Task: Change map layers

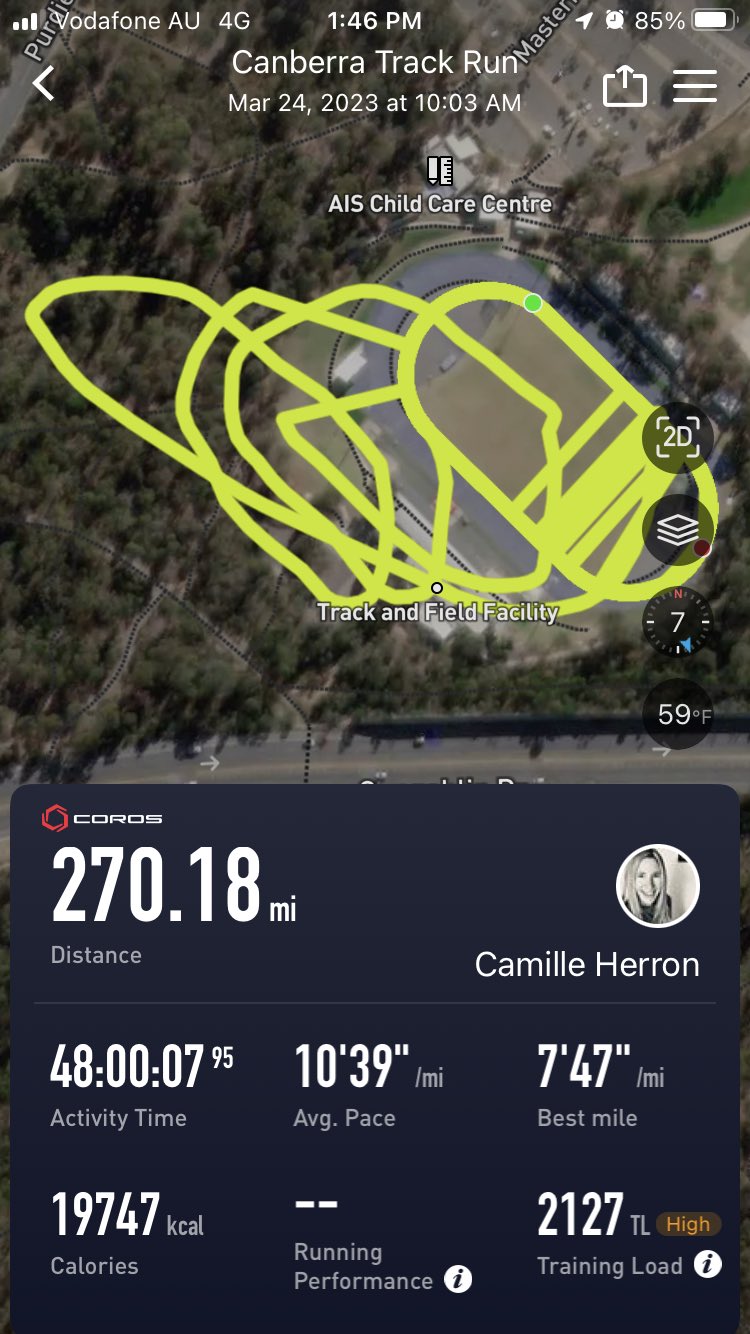Action: 678,530
